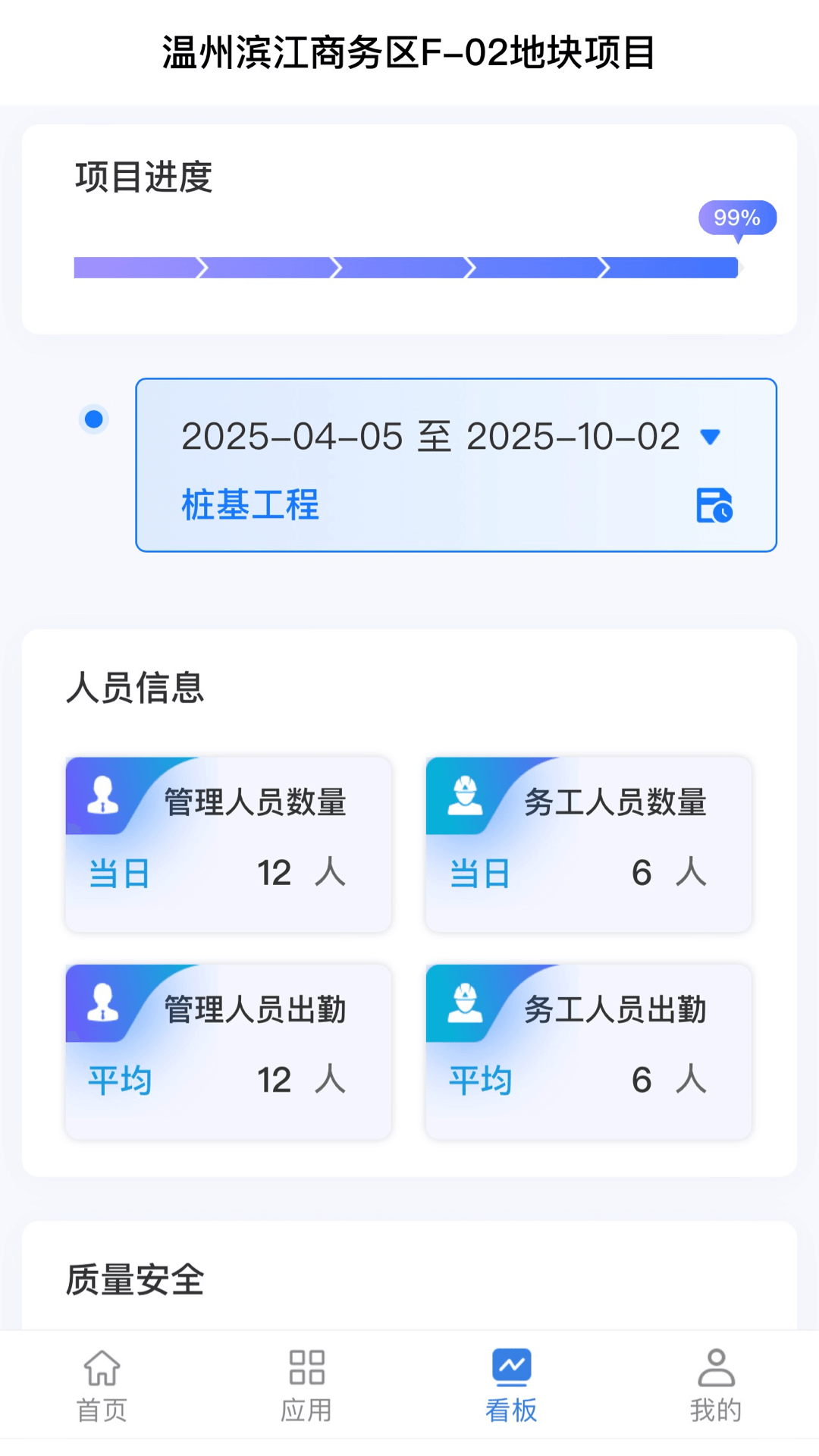Open the 桩基工程 link
819x1456 pixels.
pos(249,506)
